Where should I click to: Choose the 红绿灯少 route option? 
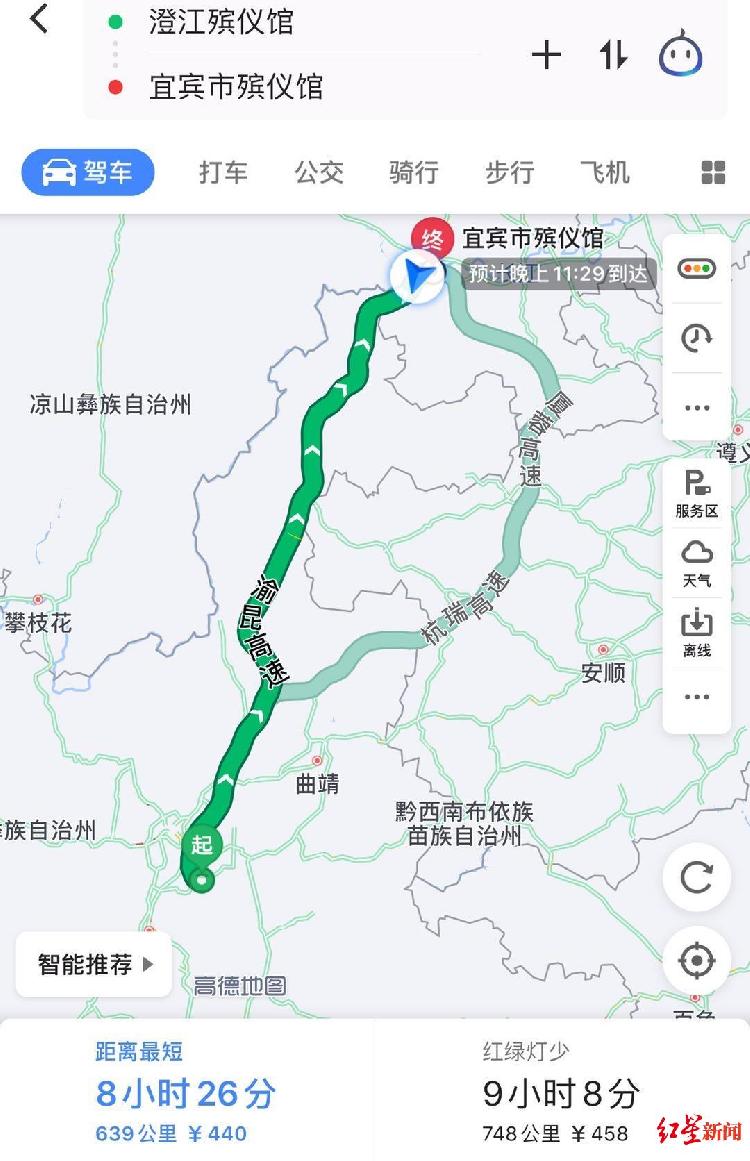[560, 1092]
